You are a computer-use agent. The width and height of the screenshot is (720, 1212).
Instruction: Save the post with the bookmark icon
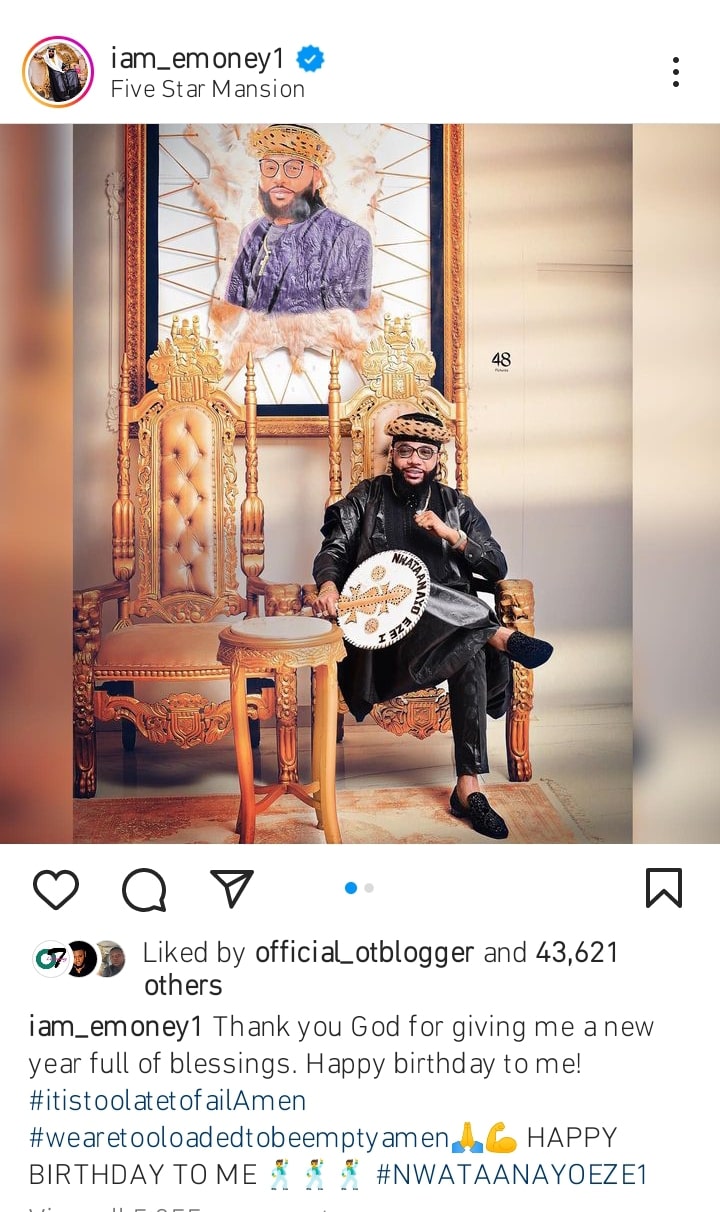coord(664,888)
